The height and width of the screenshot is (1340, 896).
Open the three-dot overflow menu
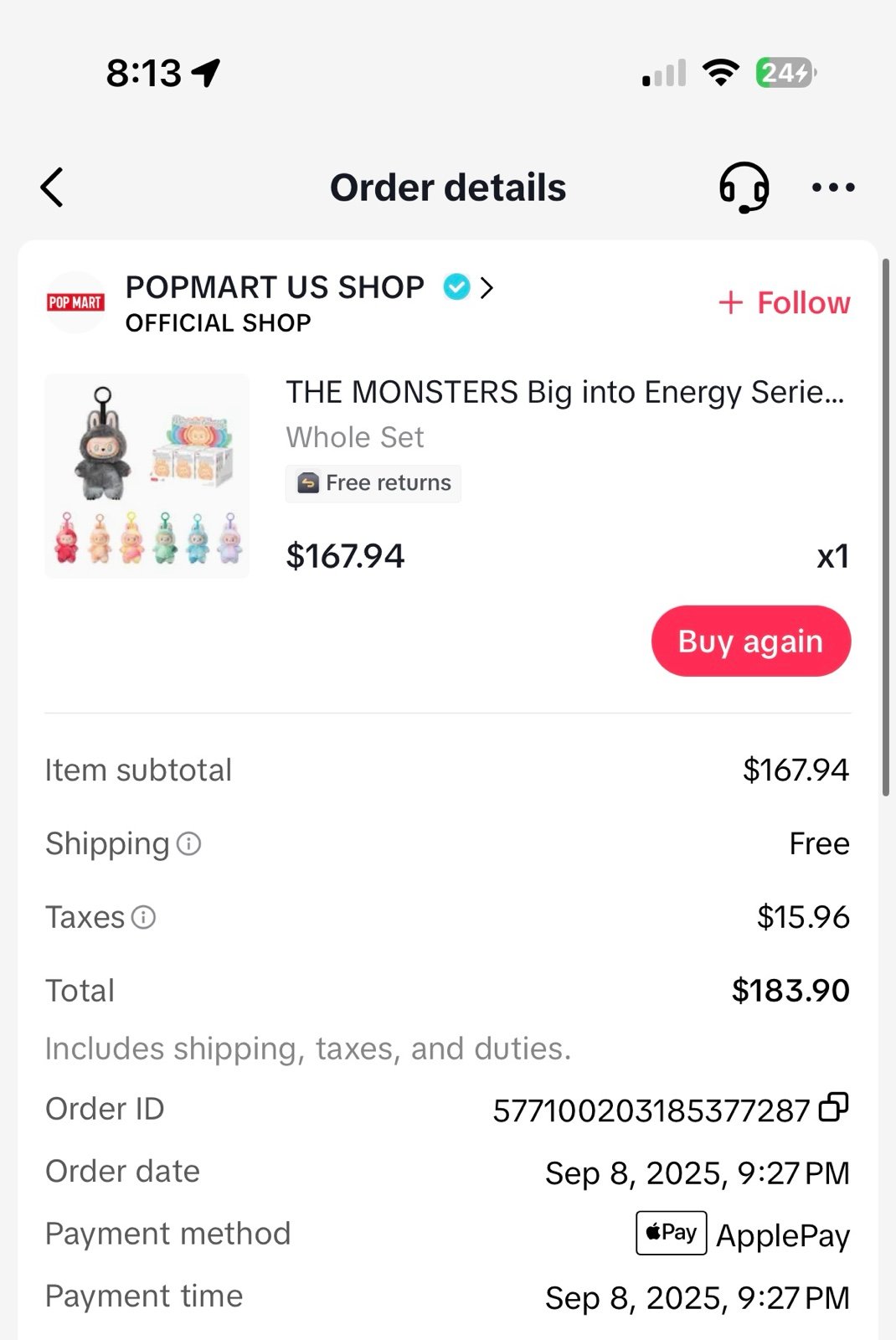833,188
